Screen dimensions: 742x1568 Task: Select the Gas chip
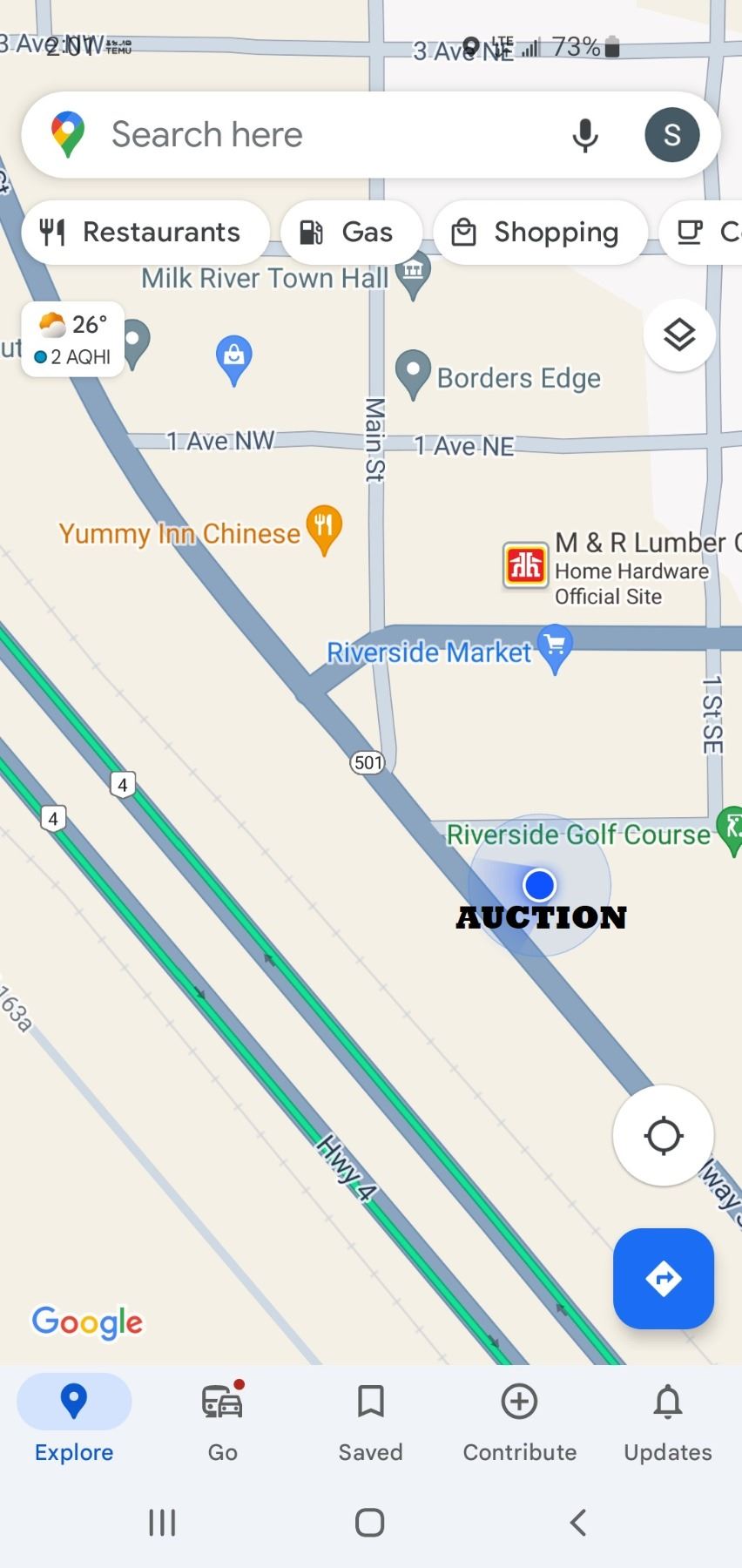[x=350, y=232]
